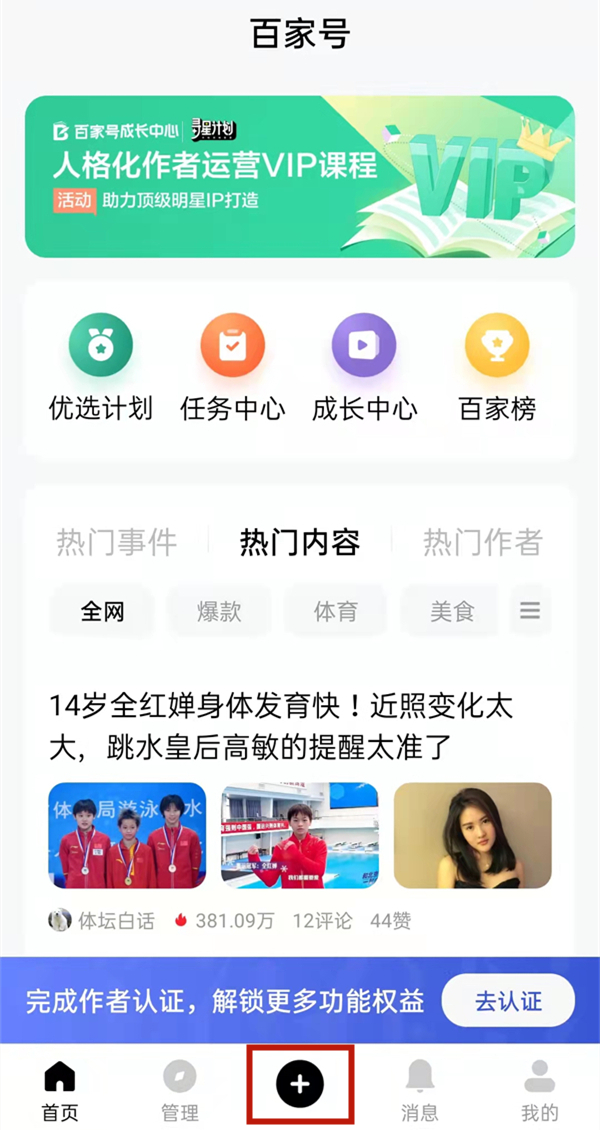Open the VIP课程 promotional banner

point(300,176)
